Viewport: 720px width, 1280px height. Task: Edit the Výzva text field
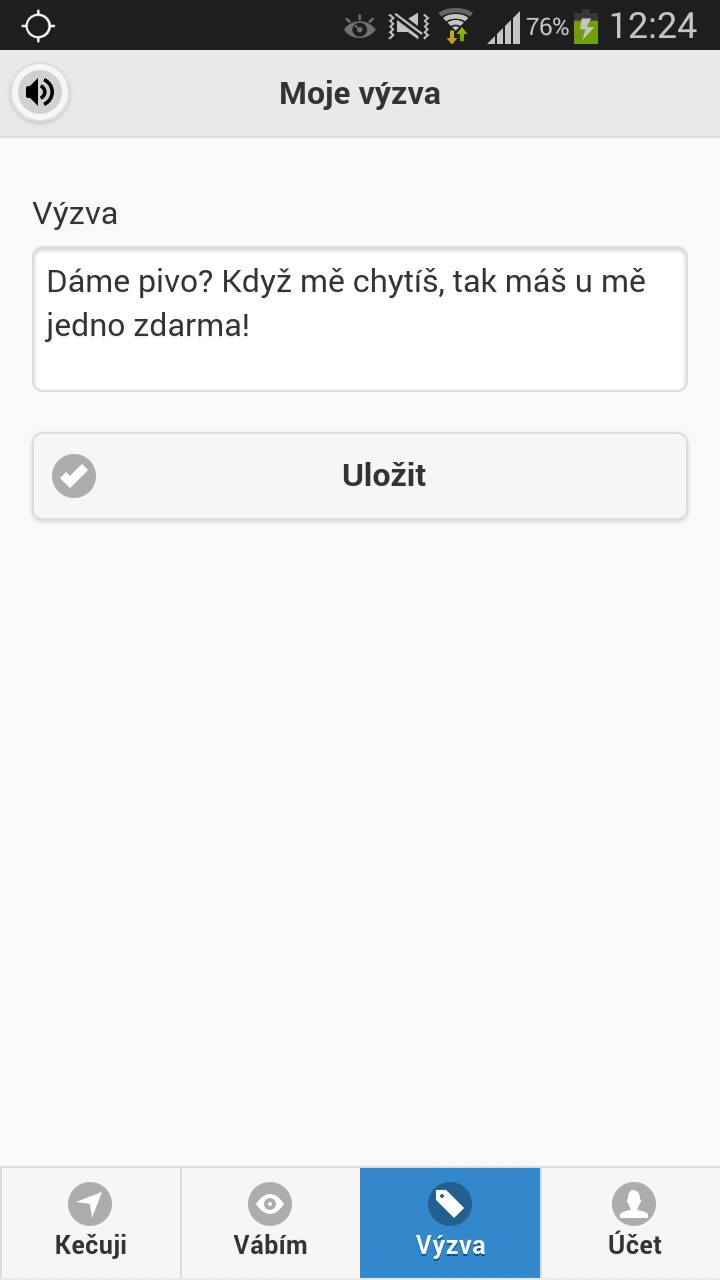coord(360,319)
